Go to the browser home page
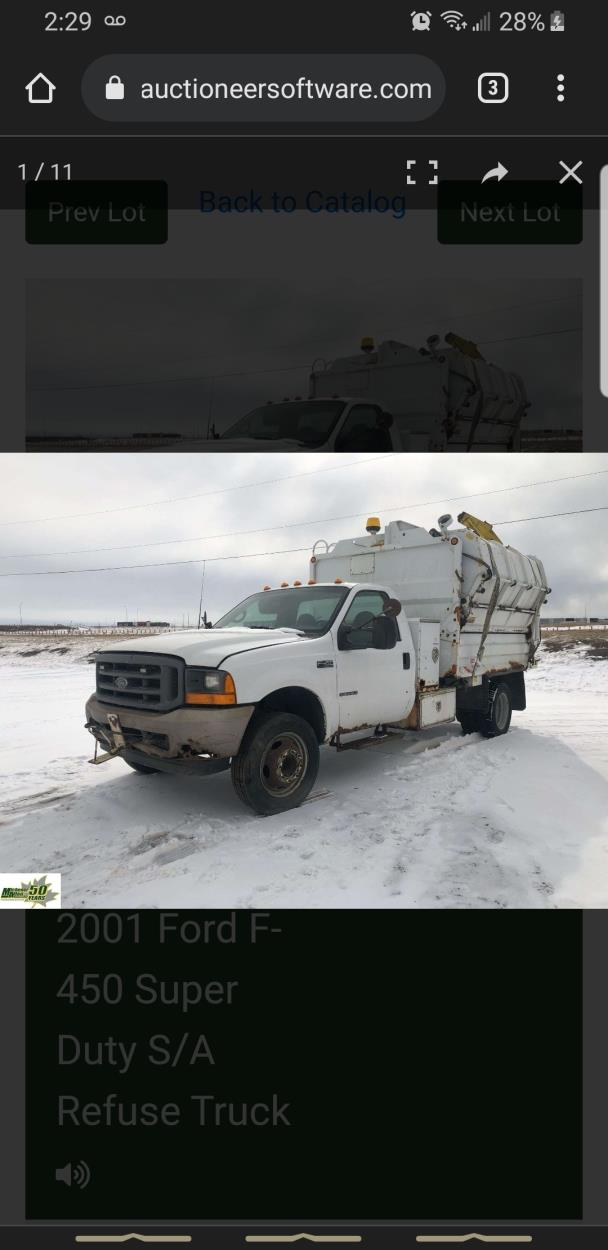Image resolution: width=608 pixels, height=1250 pixels. click(40, 89)
